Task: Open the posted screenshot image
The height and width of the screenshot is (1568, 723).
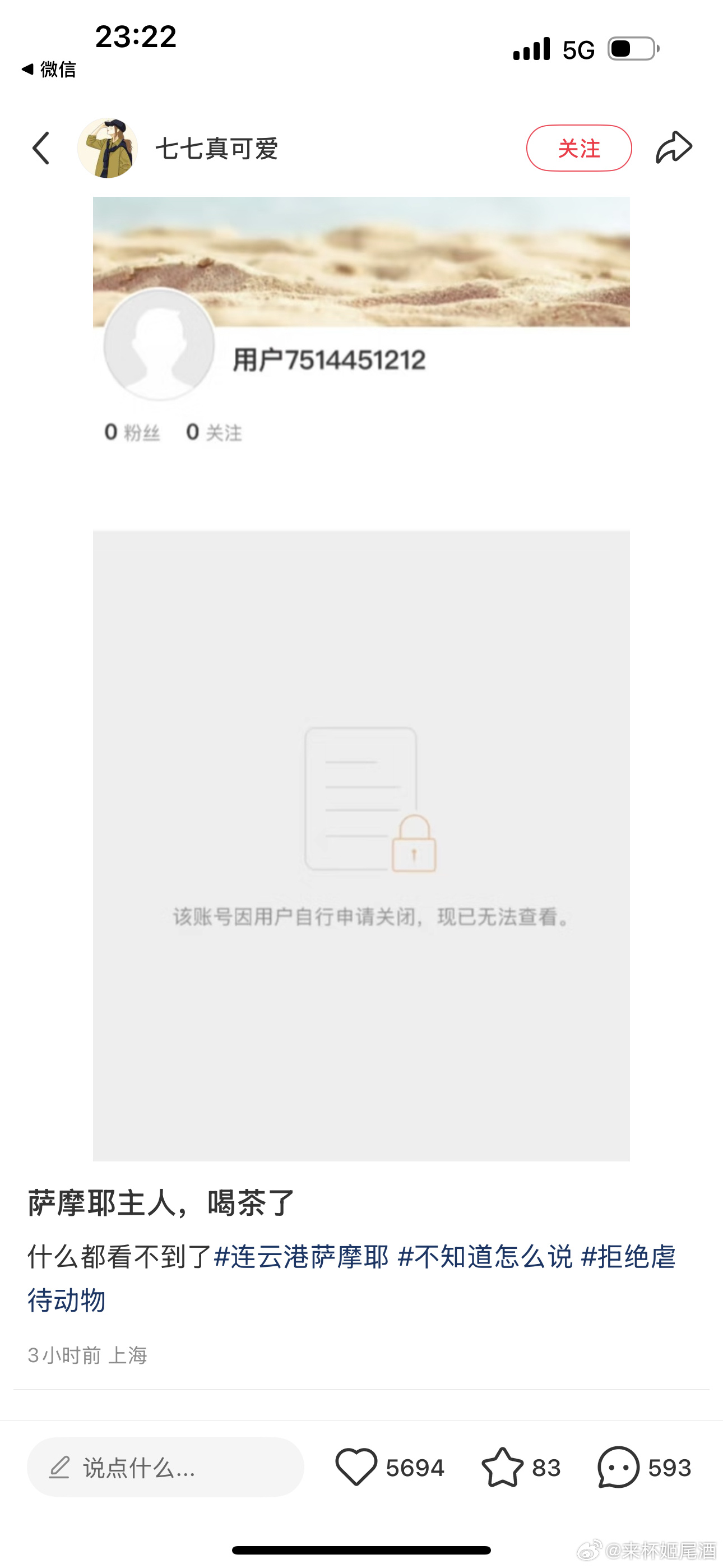Action: (361, 679)
